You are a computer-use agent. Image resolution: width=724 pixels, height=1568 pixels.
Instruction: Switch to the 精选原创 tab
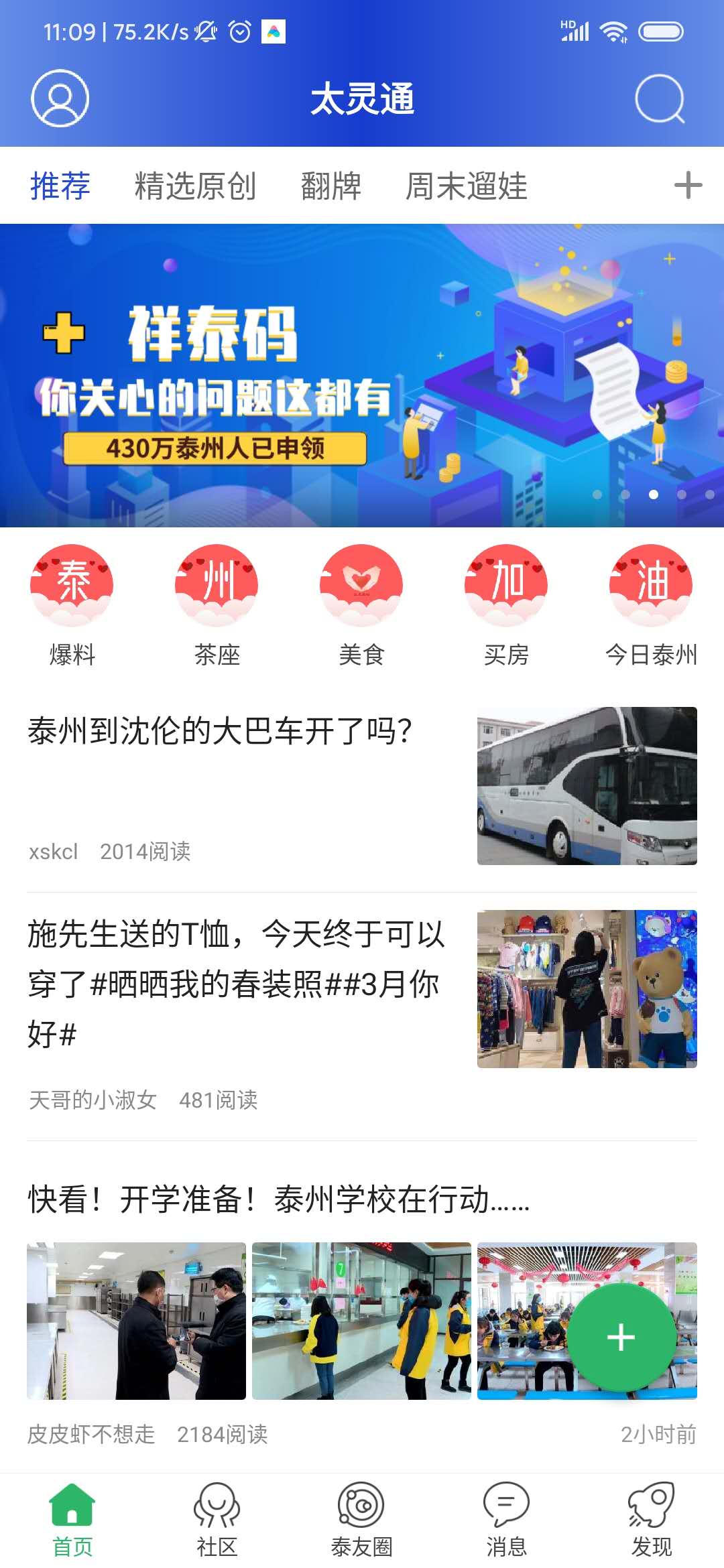point(194,186)
